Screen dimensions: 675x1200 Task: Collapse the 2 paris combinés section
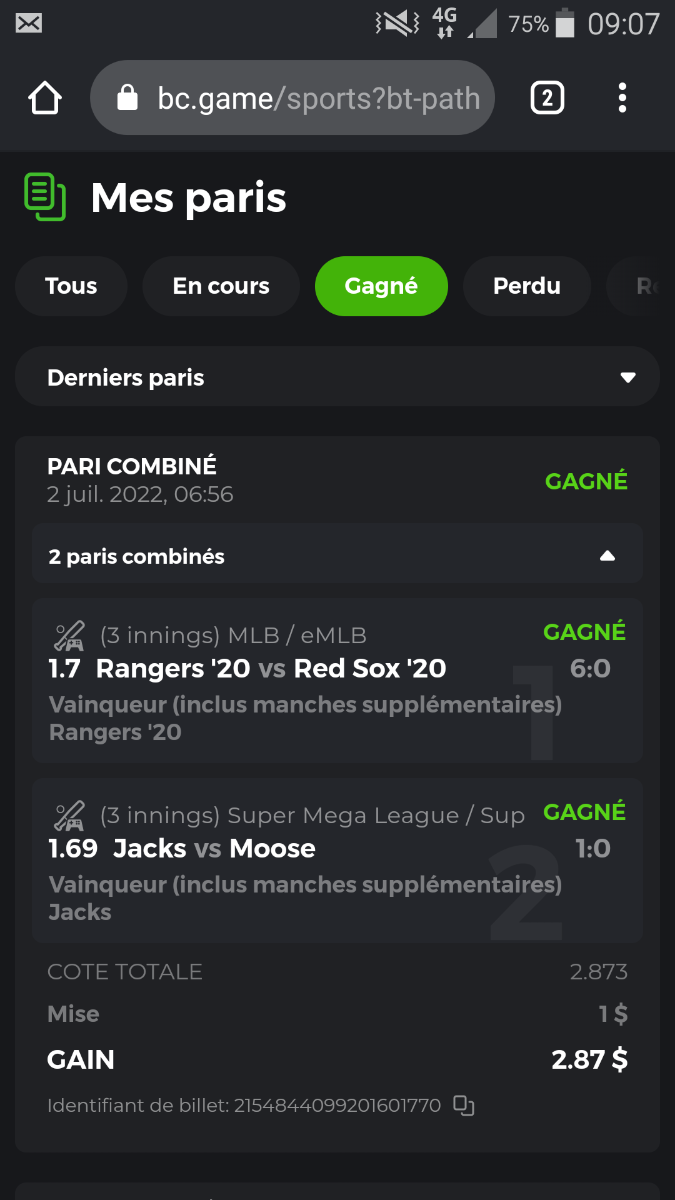(x=607, y=556)
